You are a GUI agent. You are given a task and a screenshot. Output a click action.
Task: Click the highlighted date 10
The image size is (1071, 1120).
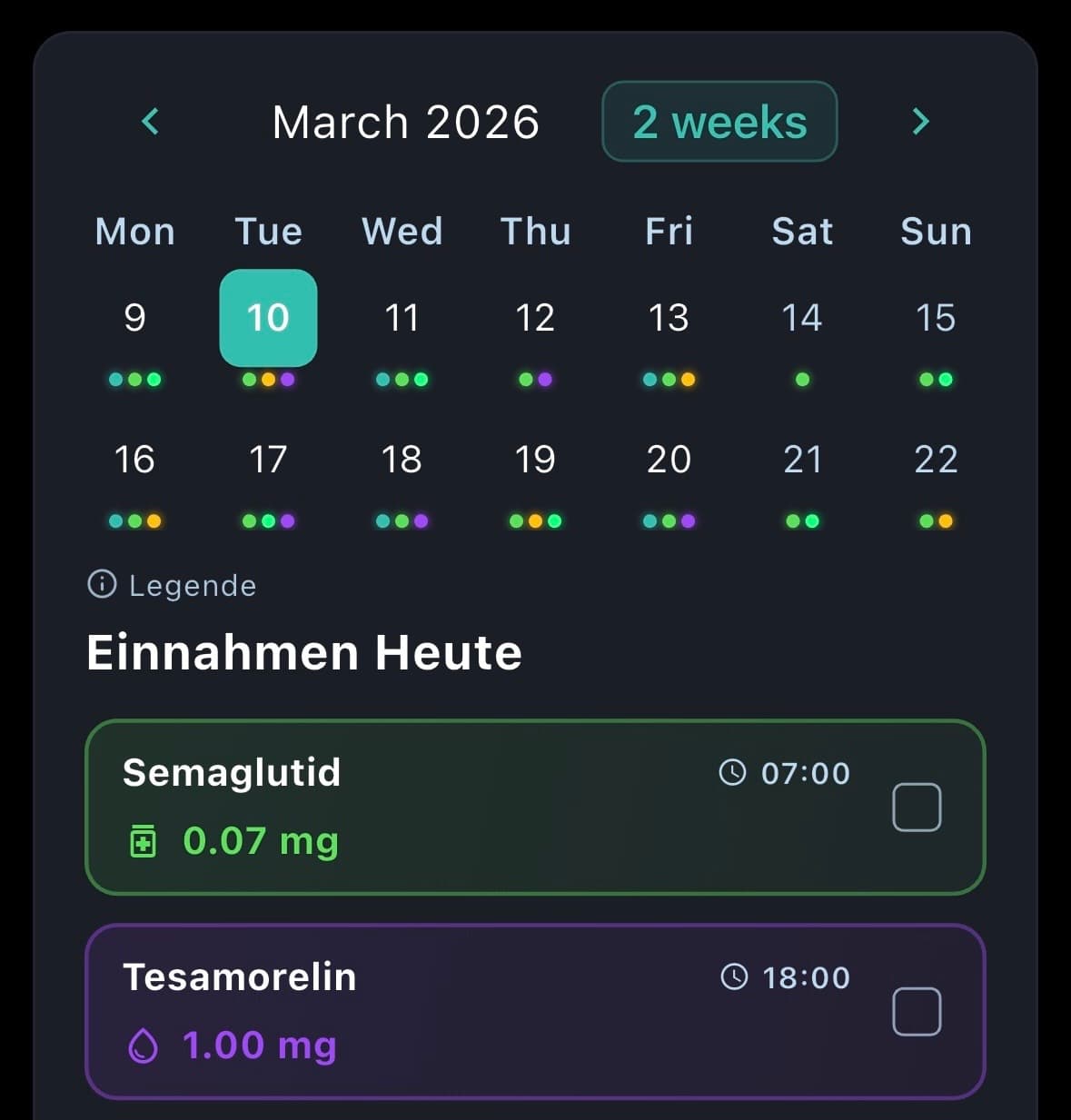(x=268, y=319)
